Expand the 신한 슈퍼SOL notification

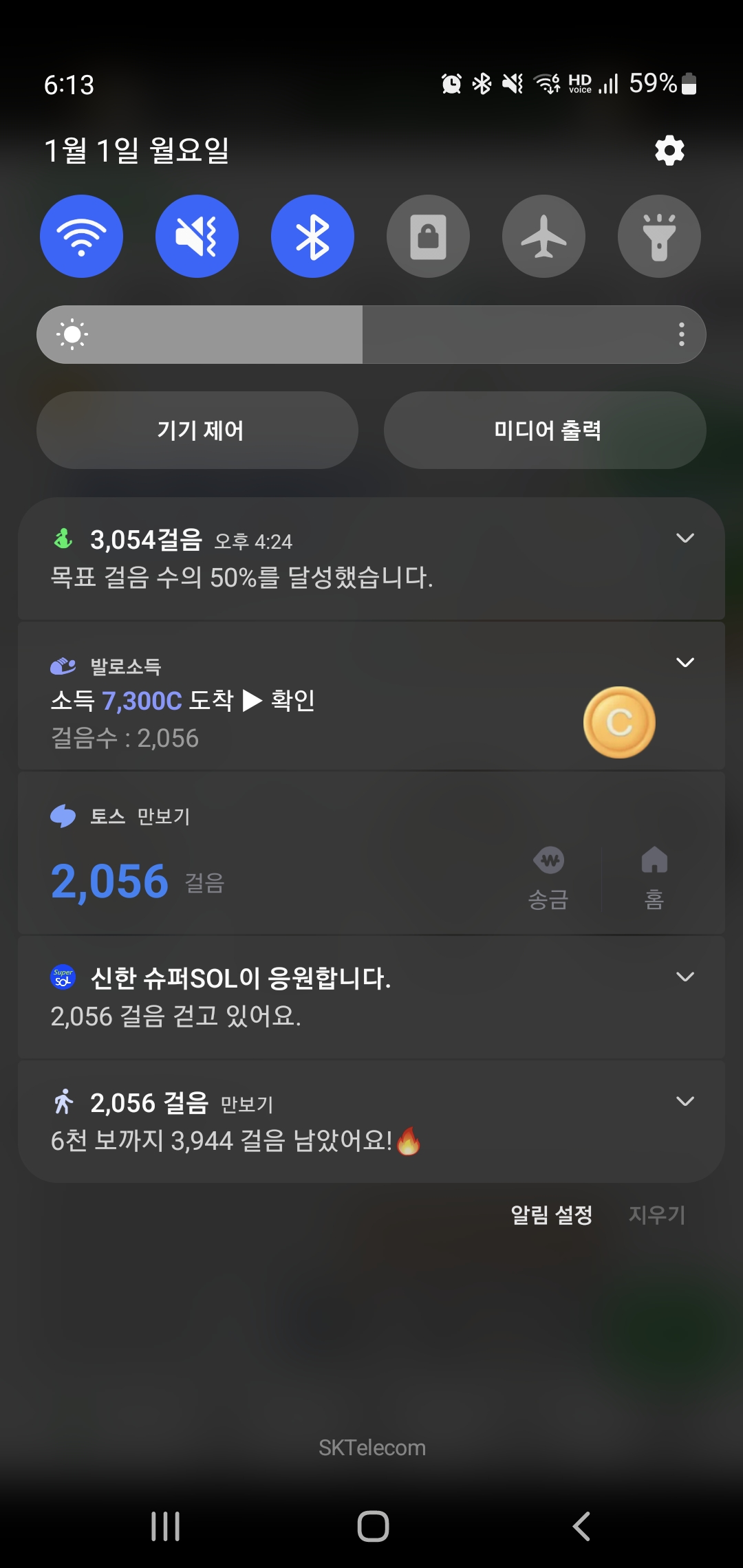click(685, 977)
